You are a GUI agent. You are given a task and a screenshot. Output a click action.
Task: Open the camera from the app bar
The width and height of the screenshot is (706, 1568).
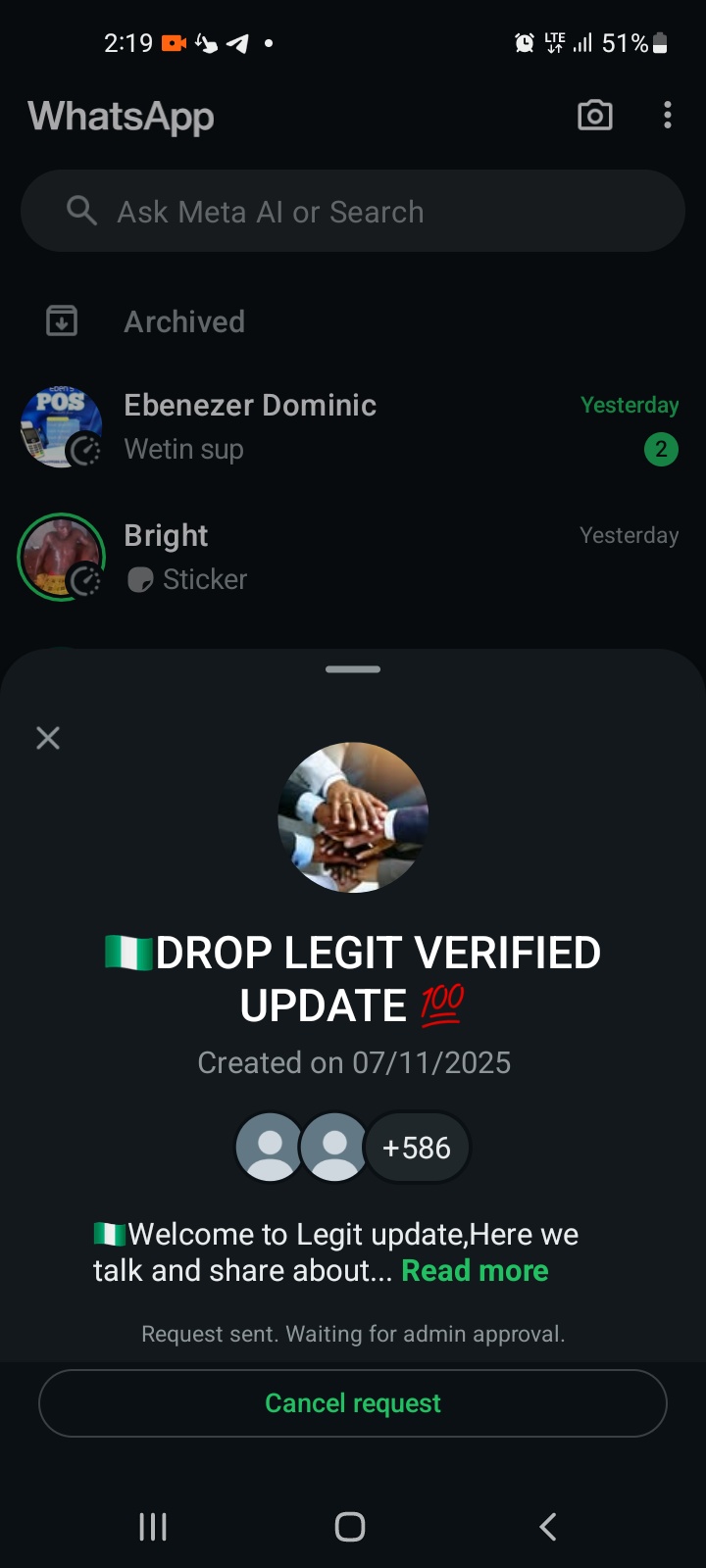[594, 116]
